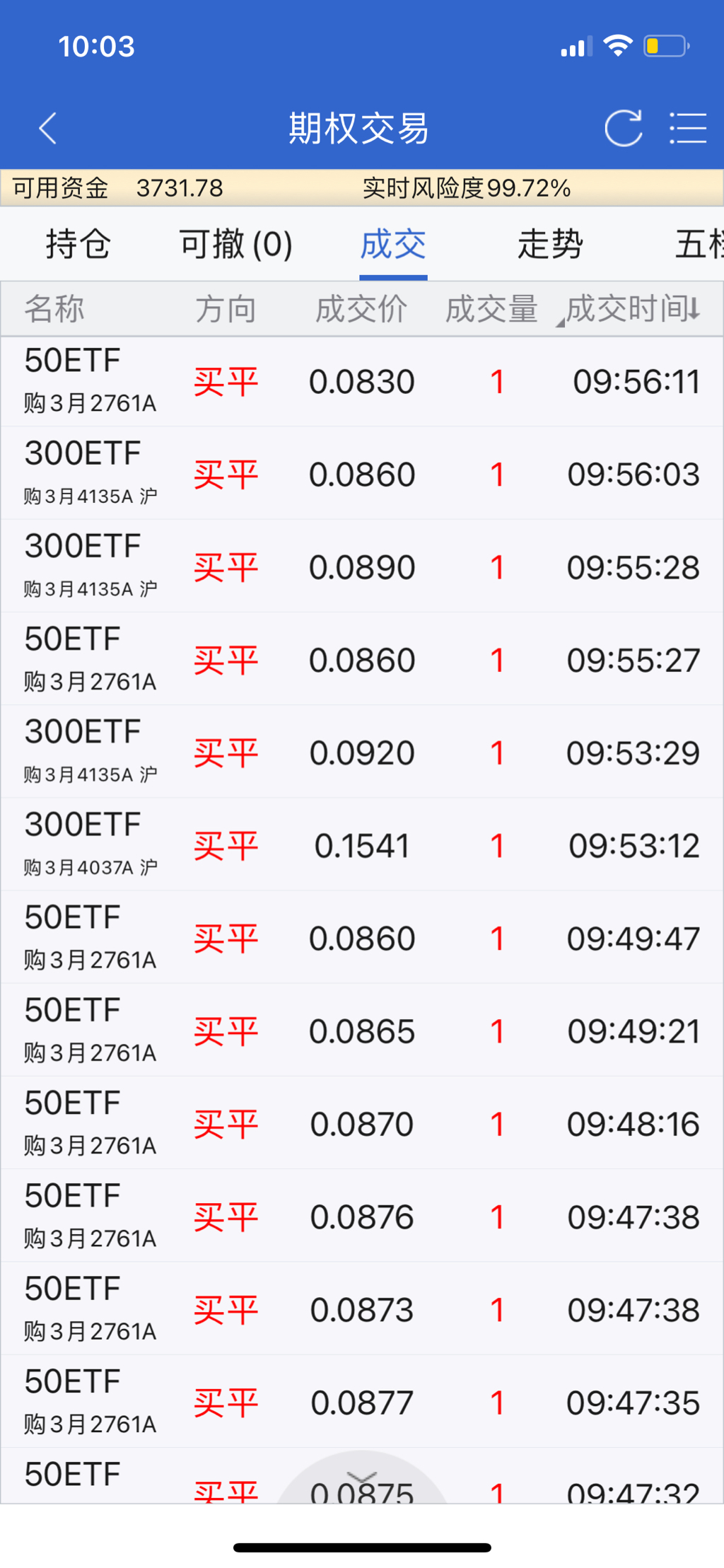Open 50ETF trade at 09:47:35

pos(362,1403)
